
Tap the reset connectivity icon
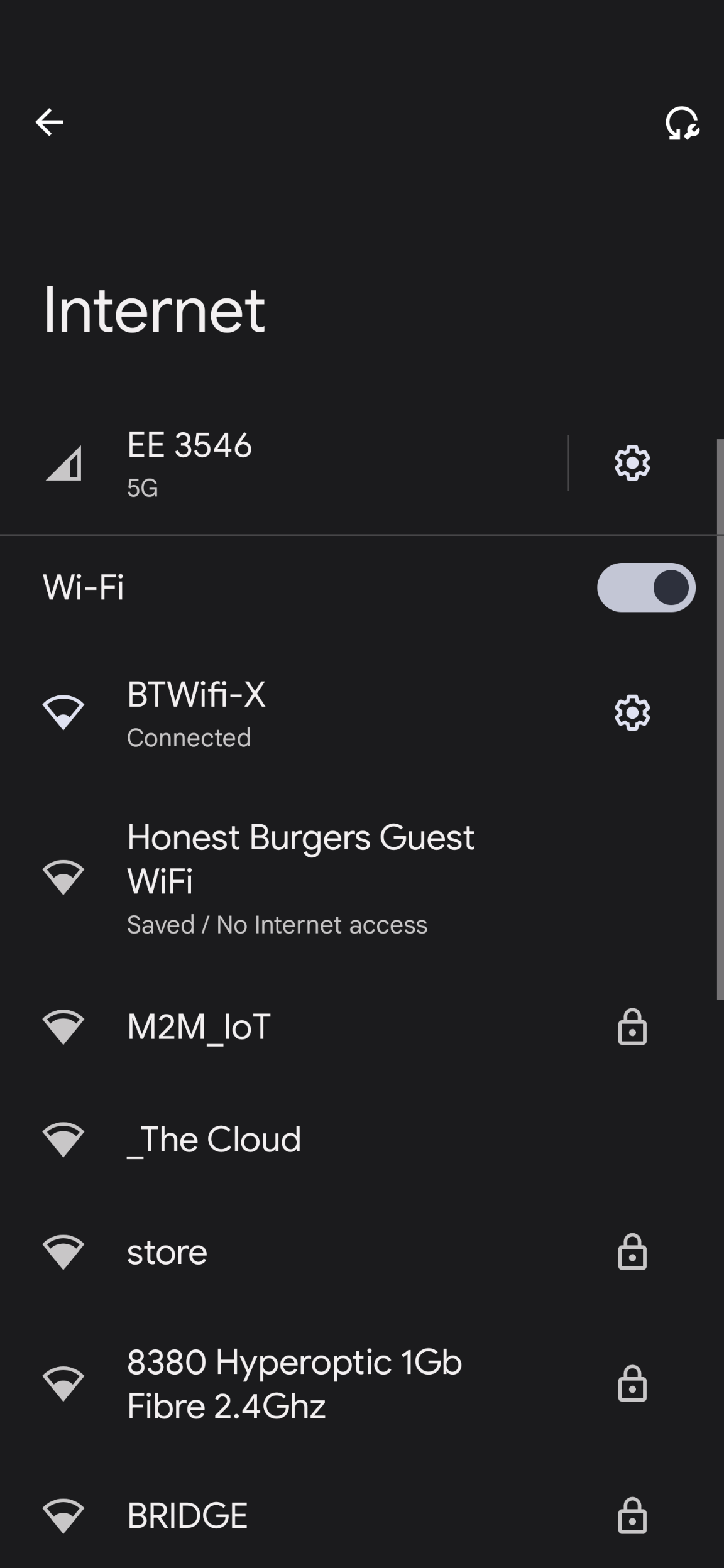point(682,123)
